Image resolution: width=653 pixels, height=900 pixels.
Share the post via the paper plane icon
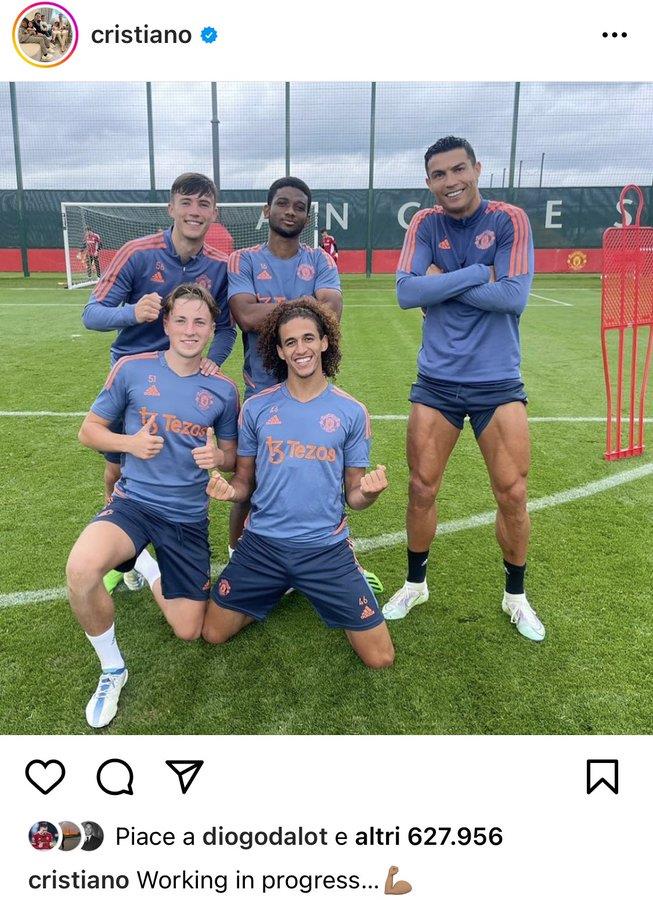[184, 777]
